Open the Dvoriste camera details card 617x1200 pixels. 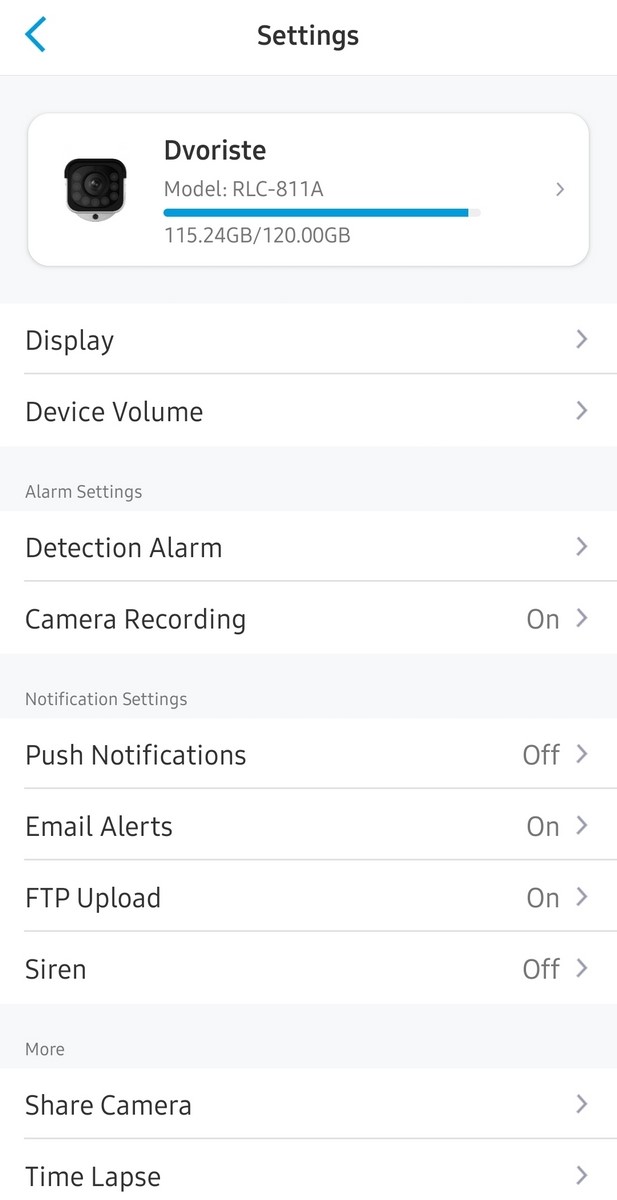(308, 190)
